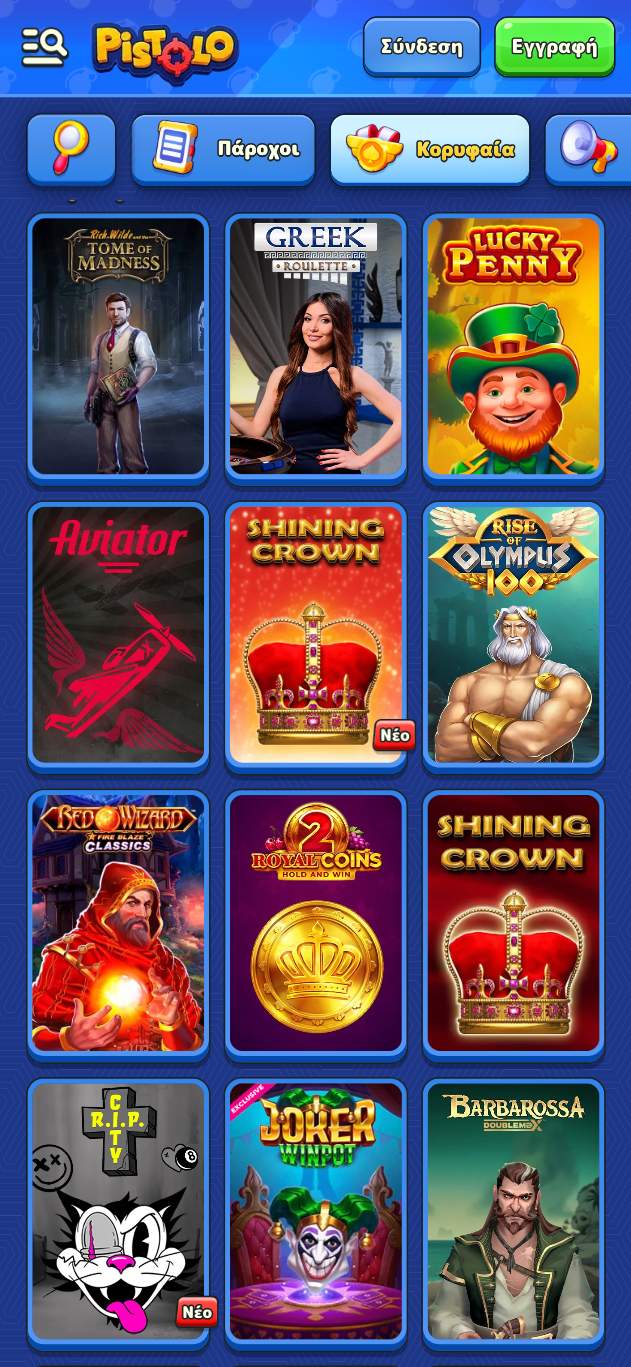Open Shining Crown marked Νέο
This screenshot has height=1367, width=631.
316,634
